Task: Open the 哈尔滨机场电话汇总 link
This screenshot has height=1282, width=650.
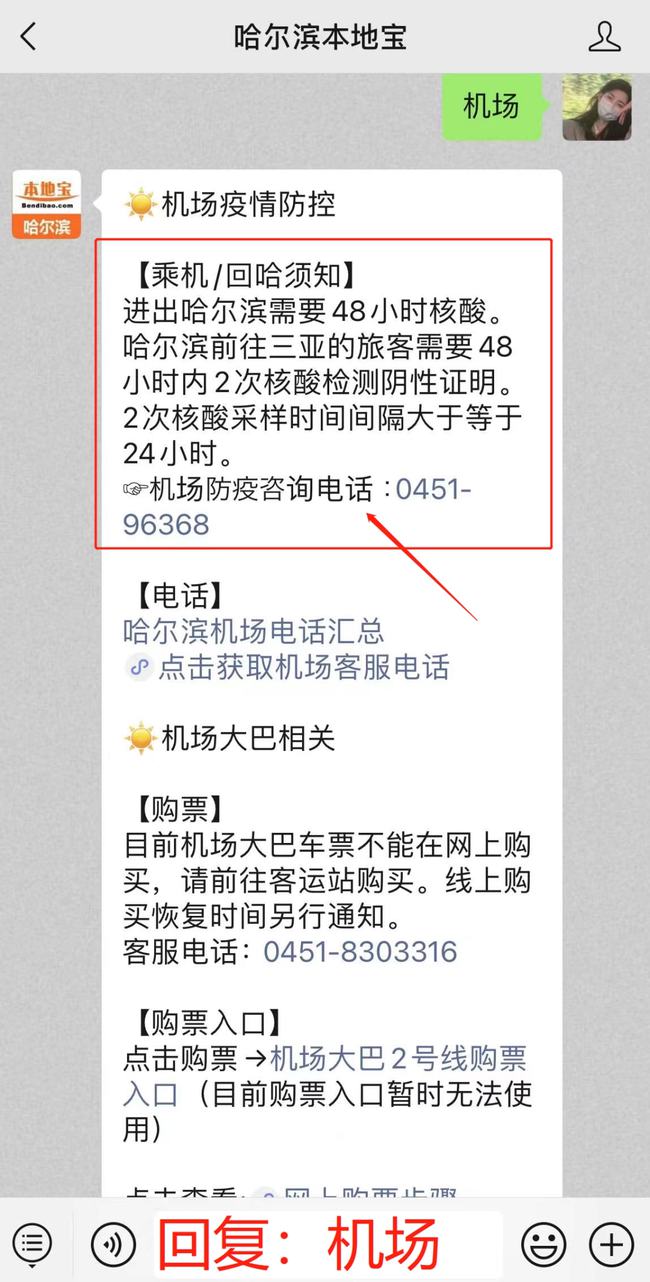Action: click(253, 631)
